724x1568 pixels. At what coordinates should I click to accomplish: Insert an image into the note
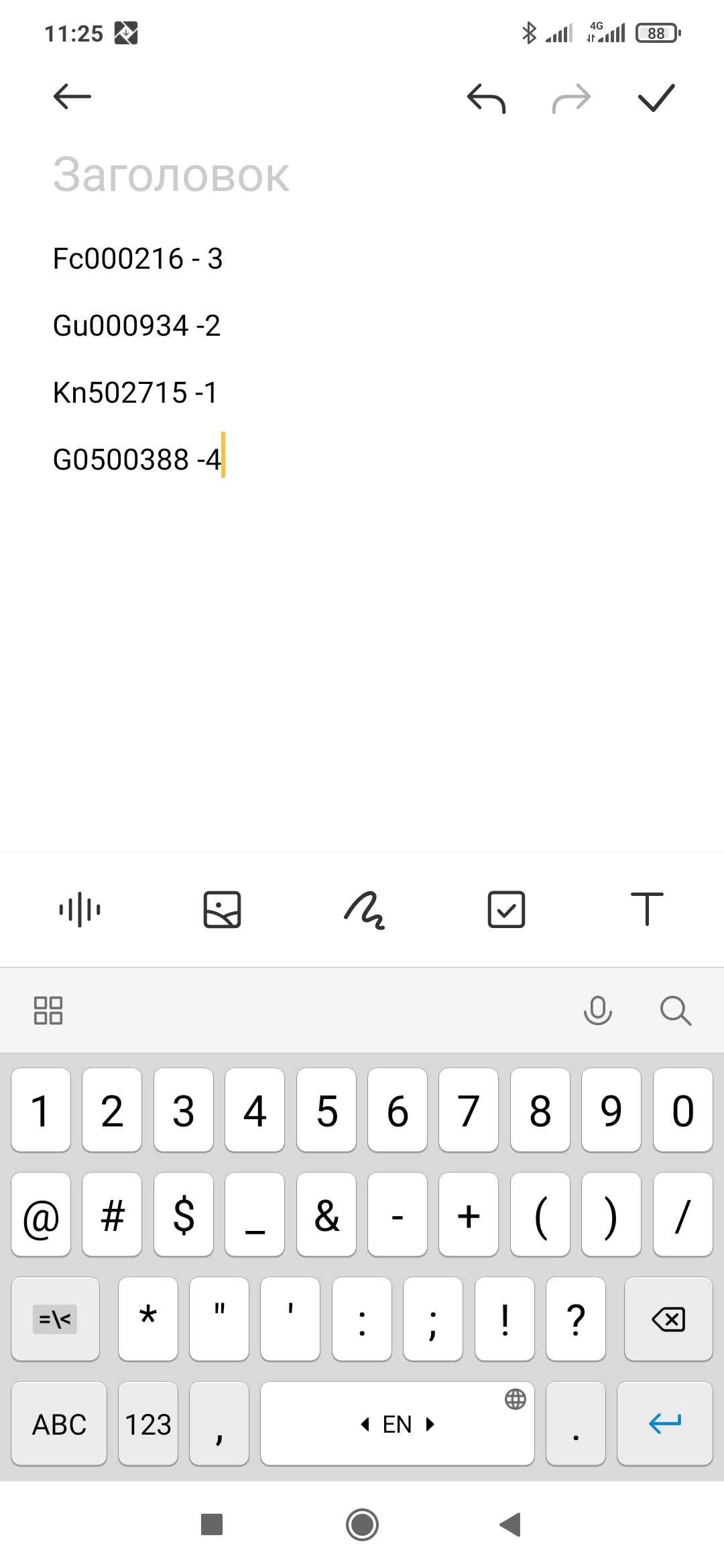pos(222,909)
